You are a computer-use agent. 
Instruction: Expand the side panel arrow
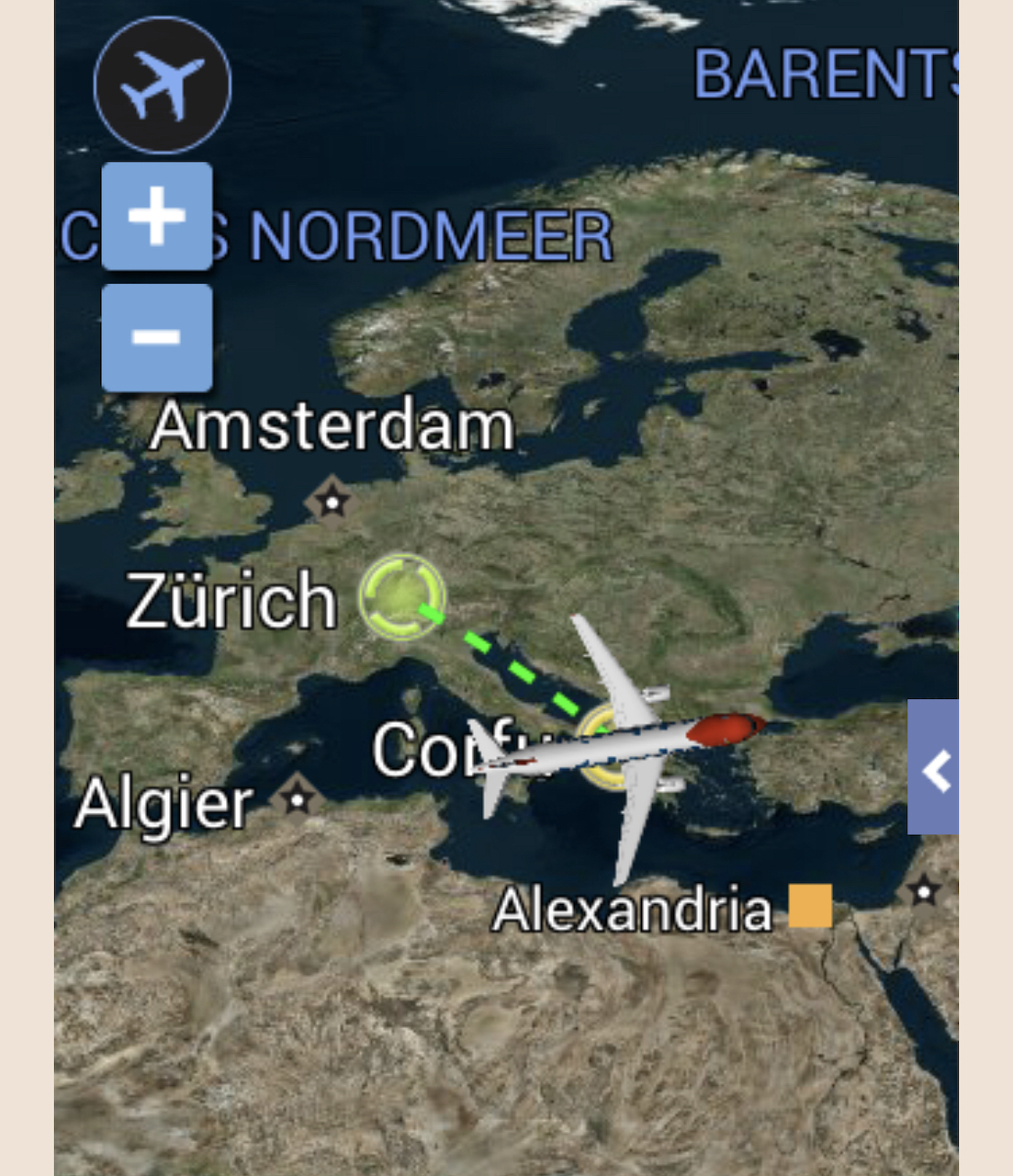(933, 767)
